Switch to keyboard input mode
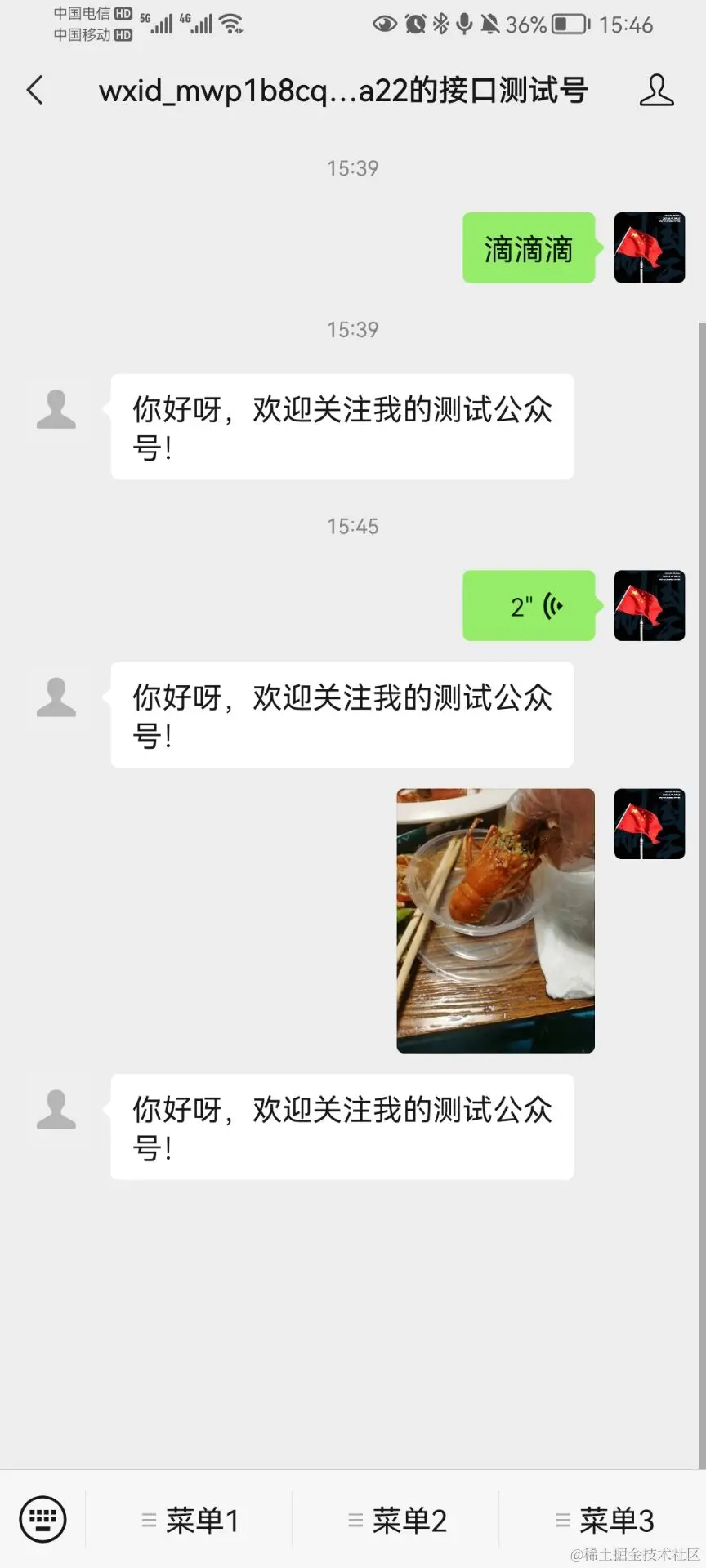 click(42, 1520)
